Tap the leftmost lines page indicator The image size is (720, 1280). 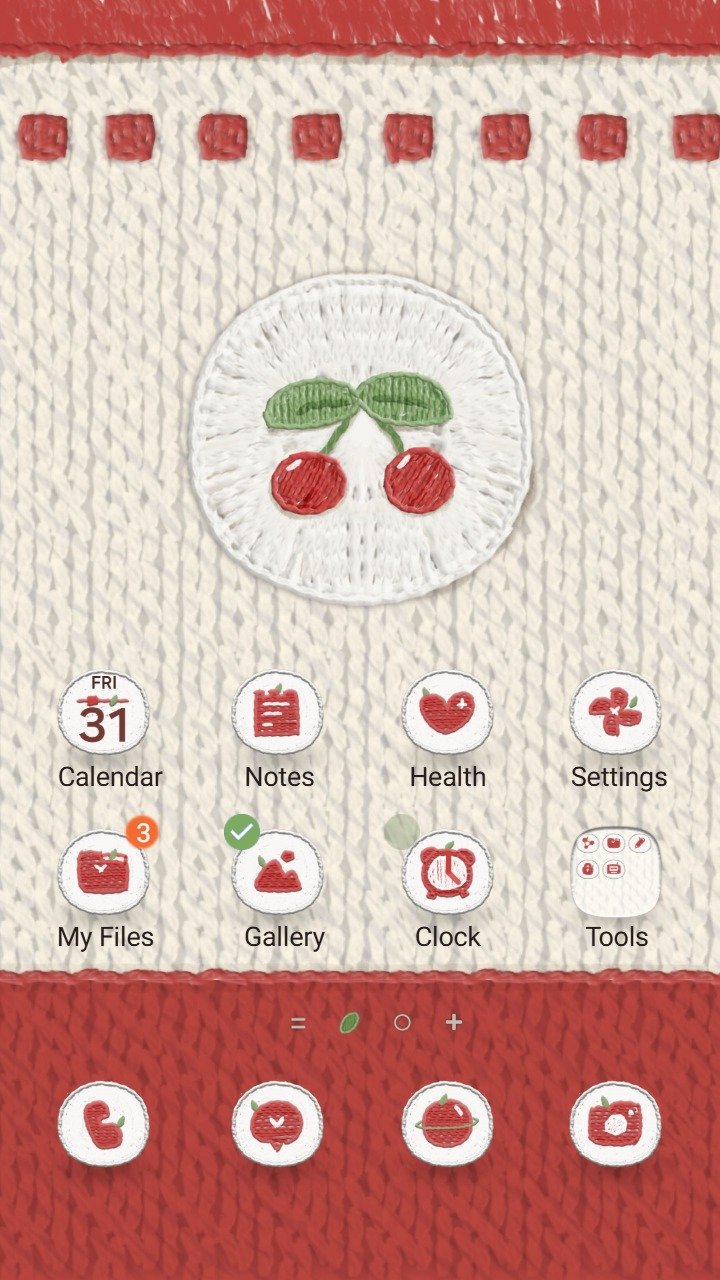298,1022
